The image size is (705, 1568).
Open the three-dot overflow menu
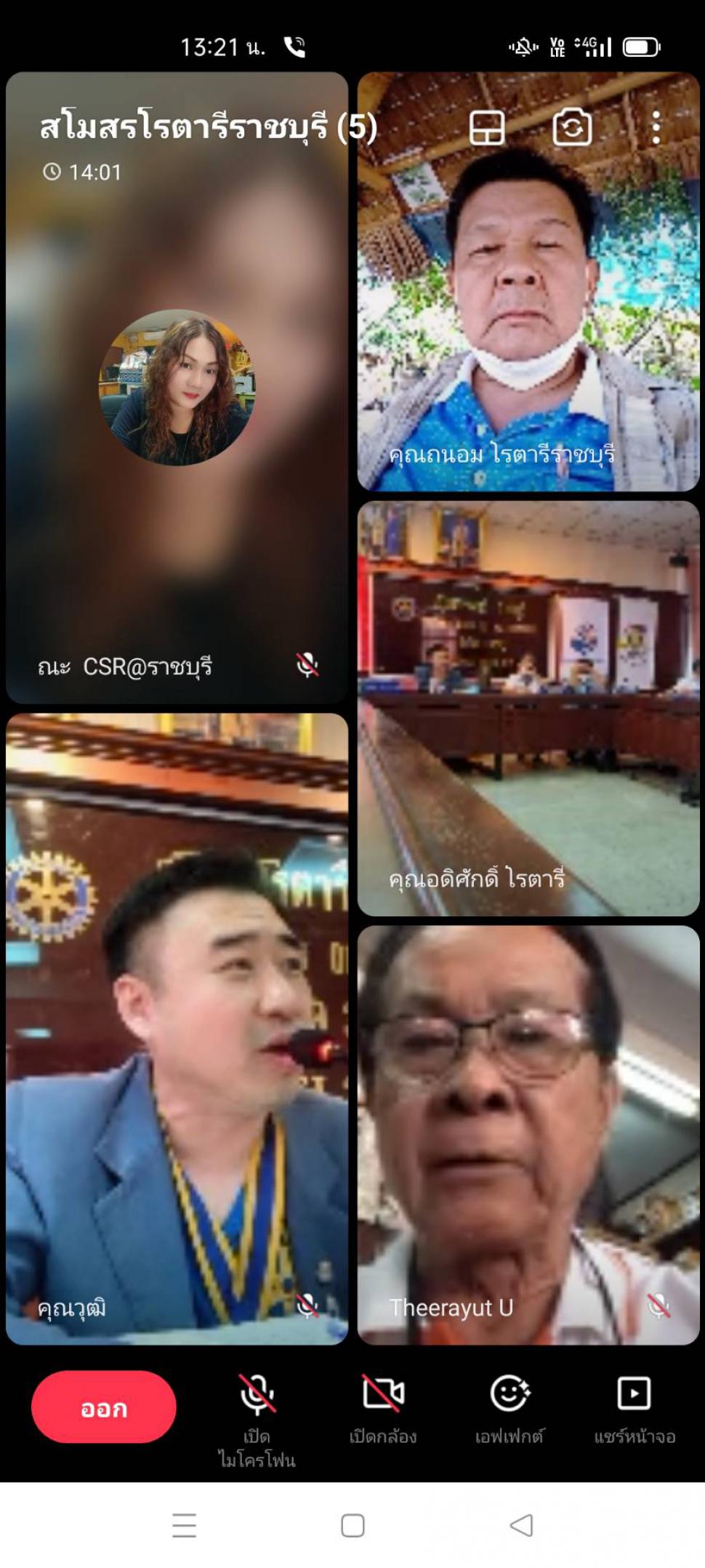click(656, 128)
